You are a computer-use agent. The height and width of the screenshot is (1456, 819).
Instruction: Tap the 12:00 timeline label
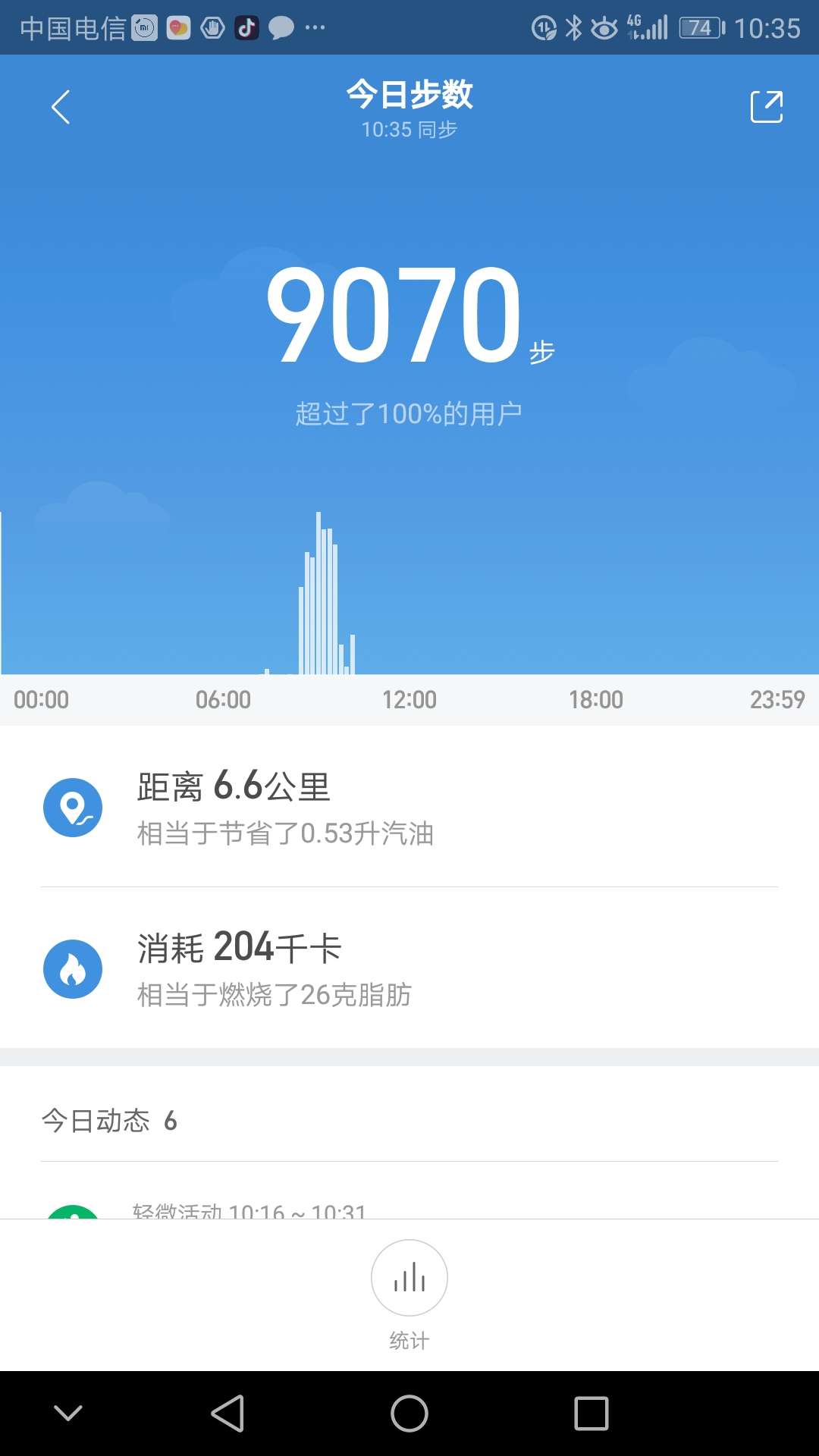(409, 699)
